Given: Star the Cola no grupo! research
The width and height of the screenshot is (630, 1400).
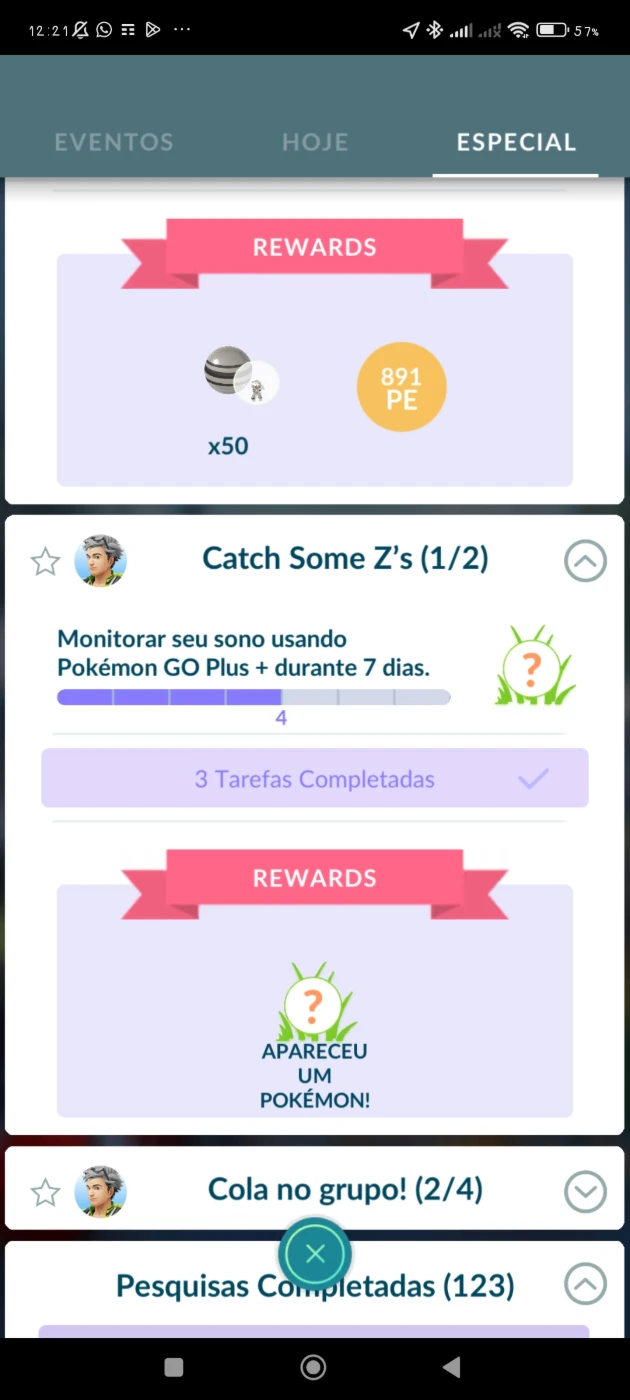Looking at the screenshot, I should (x=45, y=1192).
